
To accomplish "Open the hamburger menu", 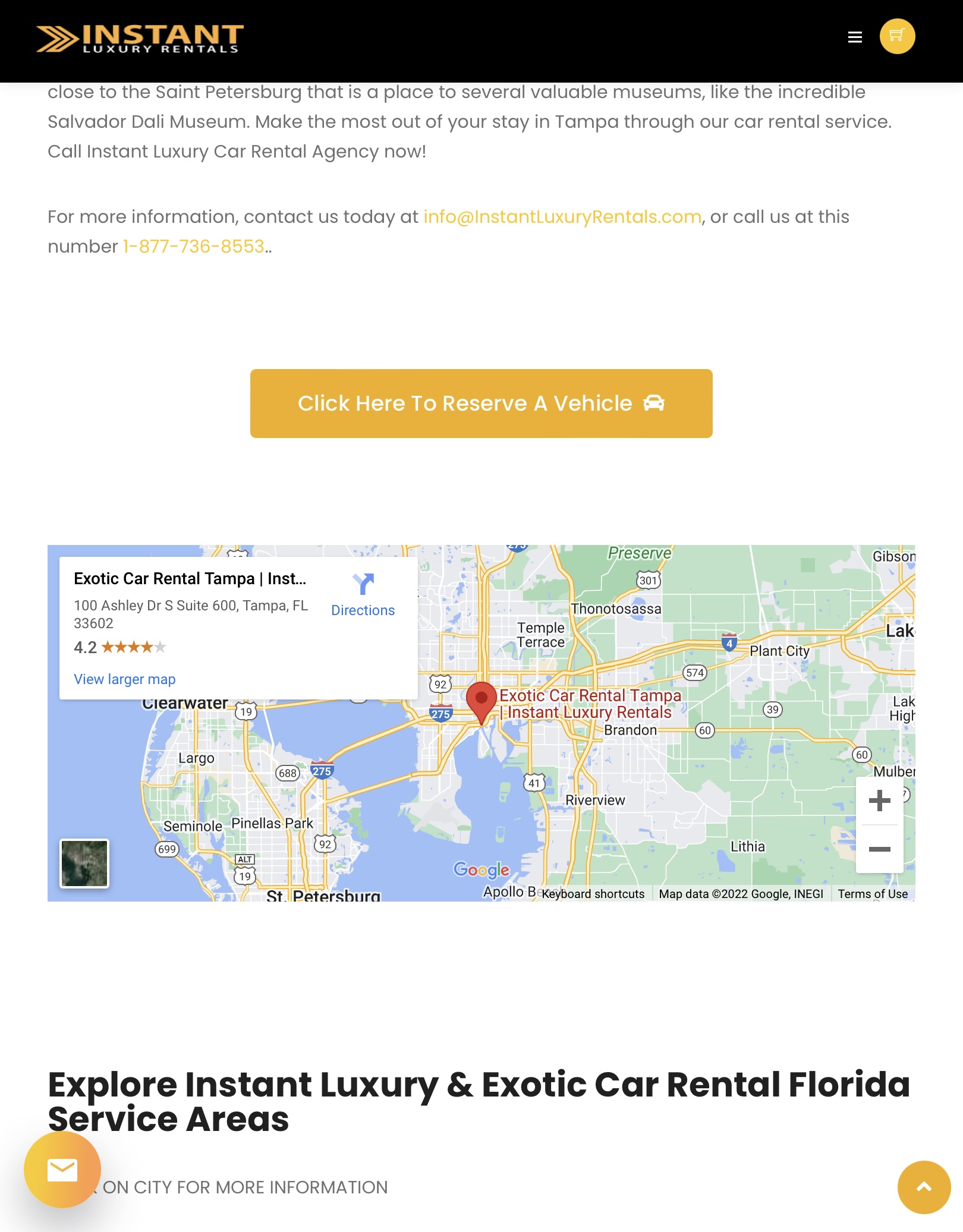I will click(x=855, y=37).
